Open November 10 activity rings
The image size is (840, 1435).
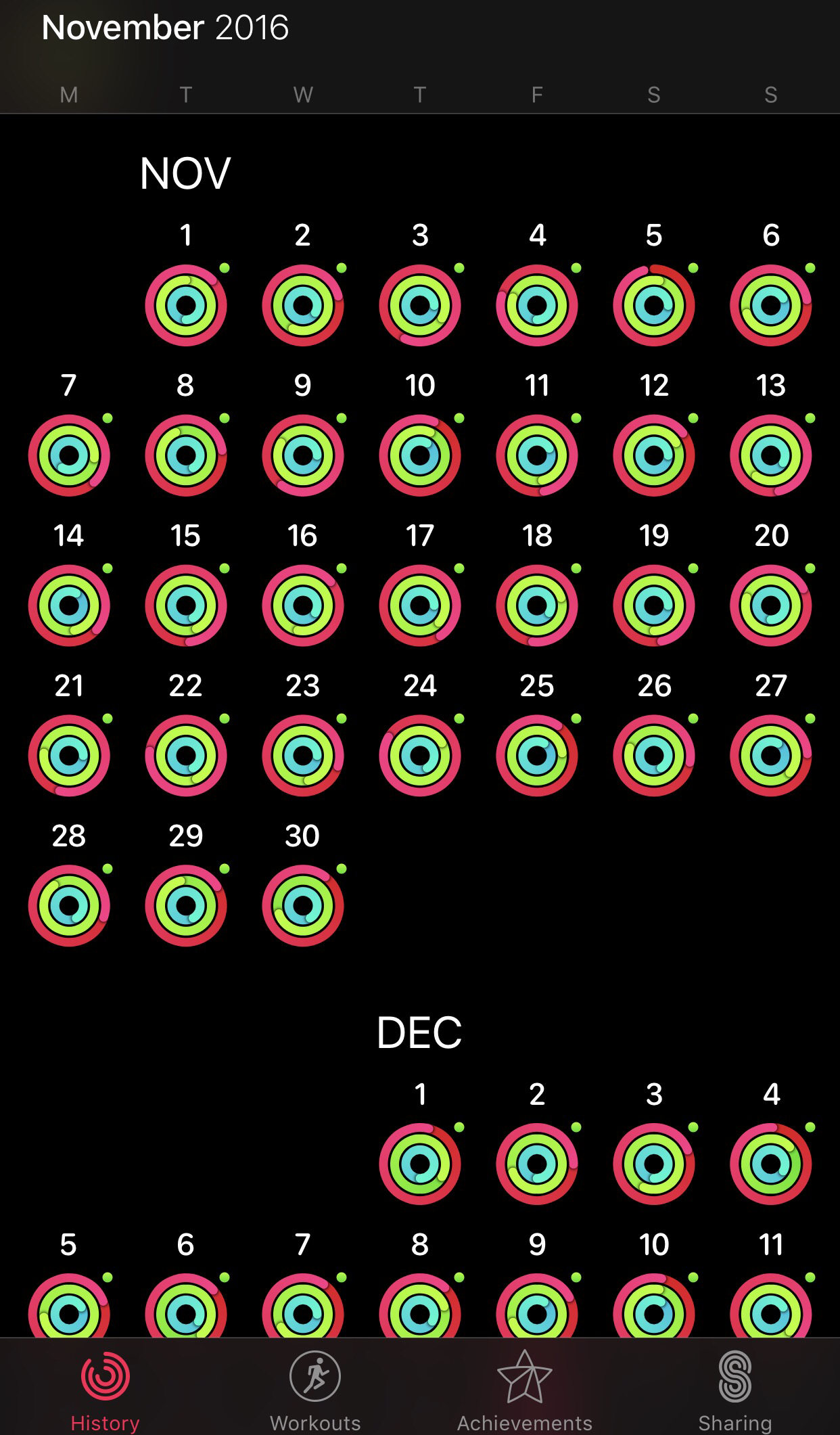(x=420, y=455)
